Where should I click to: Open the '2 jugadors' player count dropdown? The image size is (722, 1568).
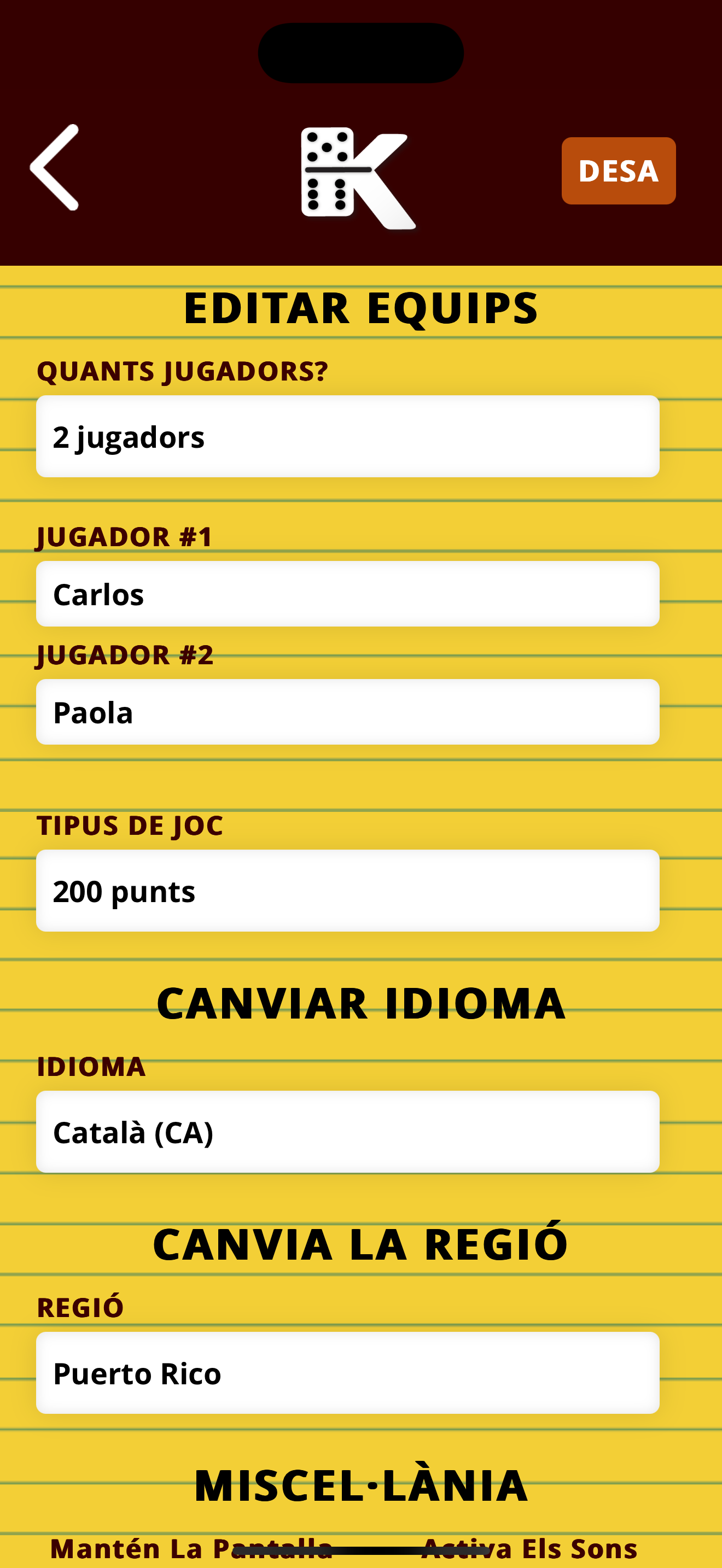click(x=348, y=436)
